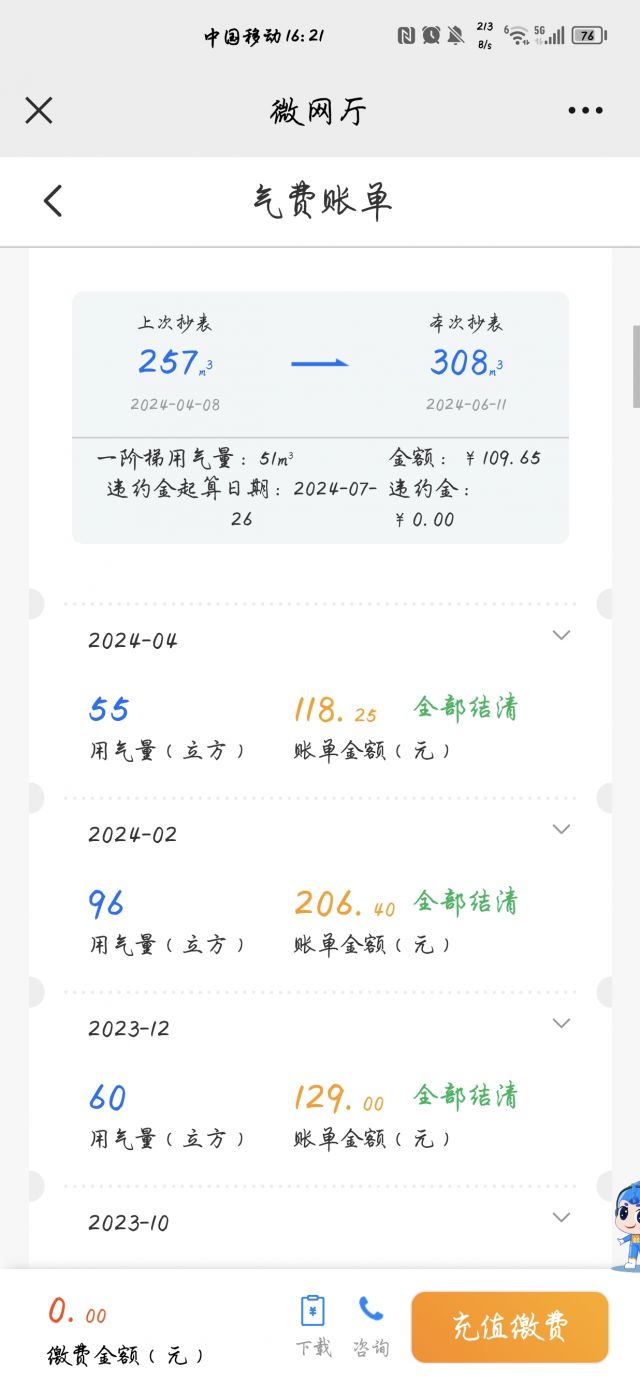
Task: Download the bill via 下载
Action: [313, 1325]
